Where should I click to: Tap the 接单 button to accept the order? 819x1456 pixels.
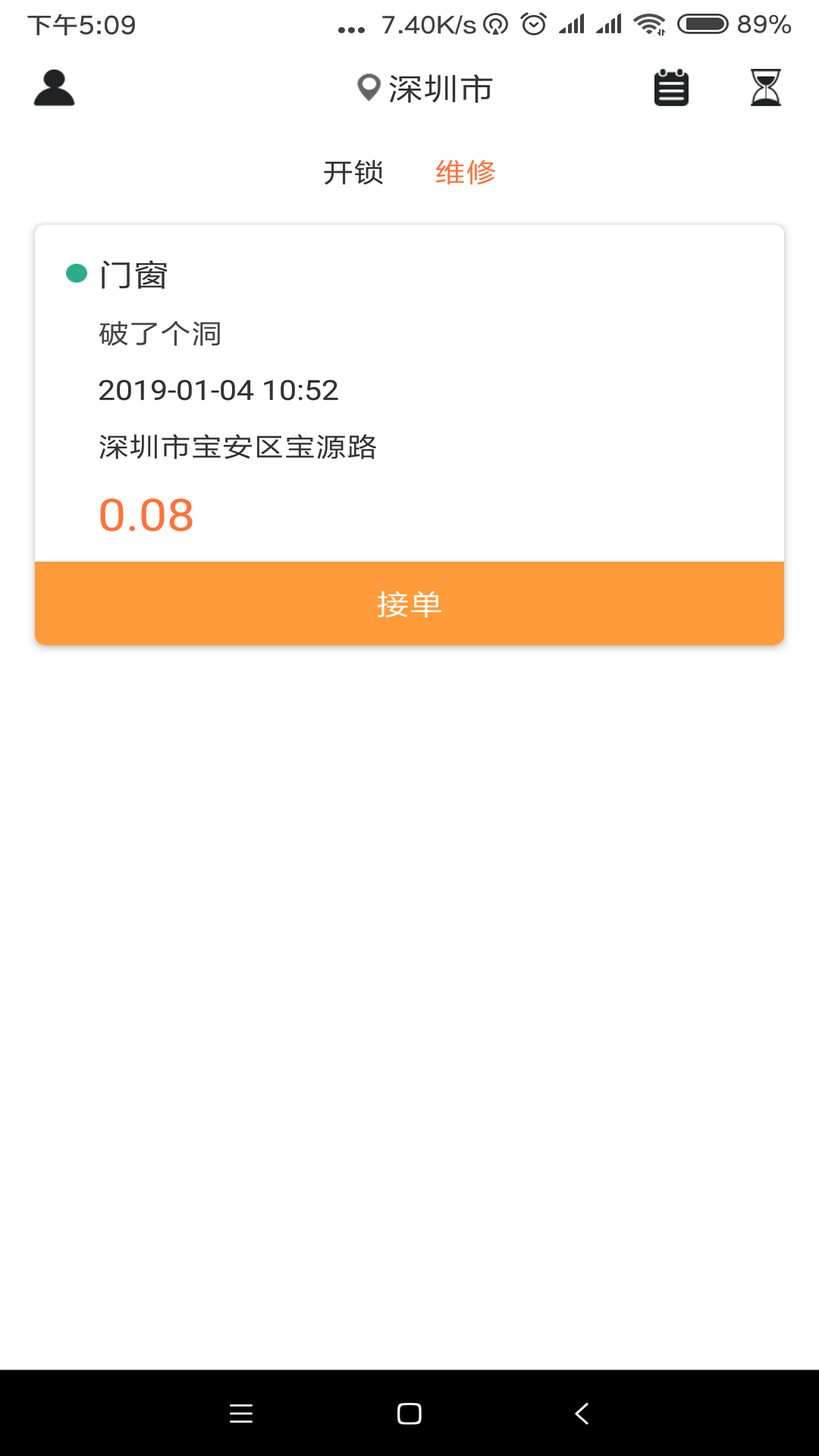[409, 603]
